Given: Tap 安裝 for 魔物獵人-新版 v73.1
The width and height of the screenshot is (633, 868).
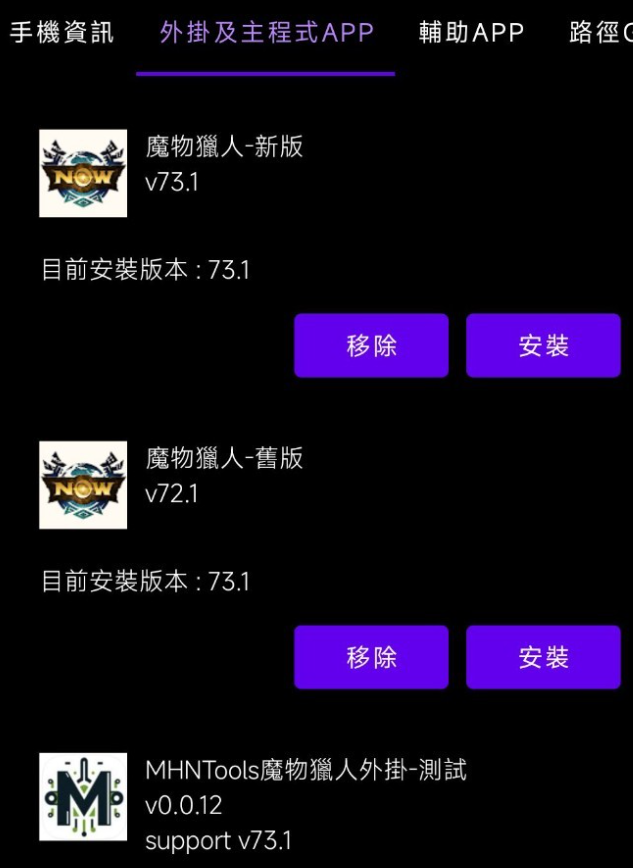Looking at the screenshot, I should pyautogui.click(x=543, y=345).
